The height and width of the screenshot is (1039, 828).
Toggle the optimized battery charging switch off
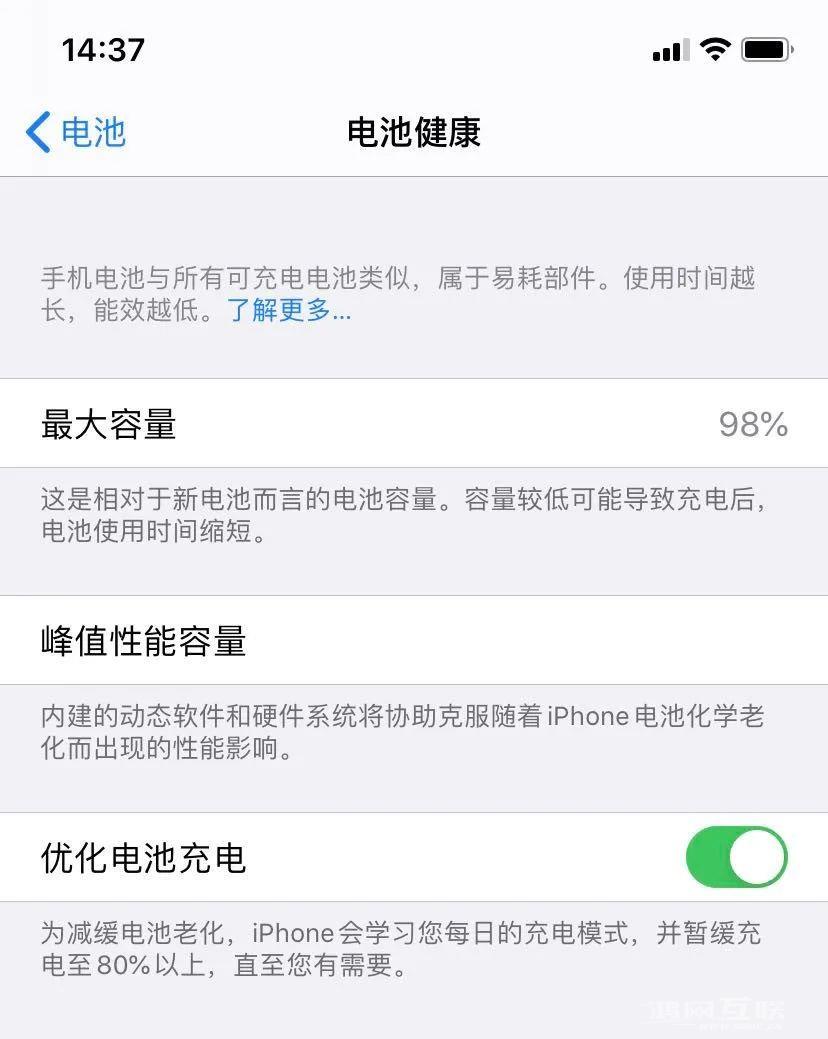pos(736,857)
